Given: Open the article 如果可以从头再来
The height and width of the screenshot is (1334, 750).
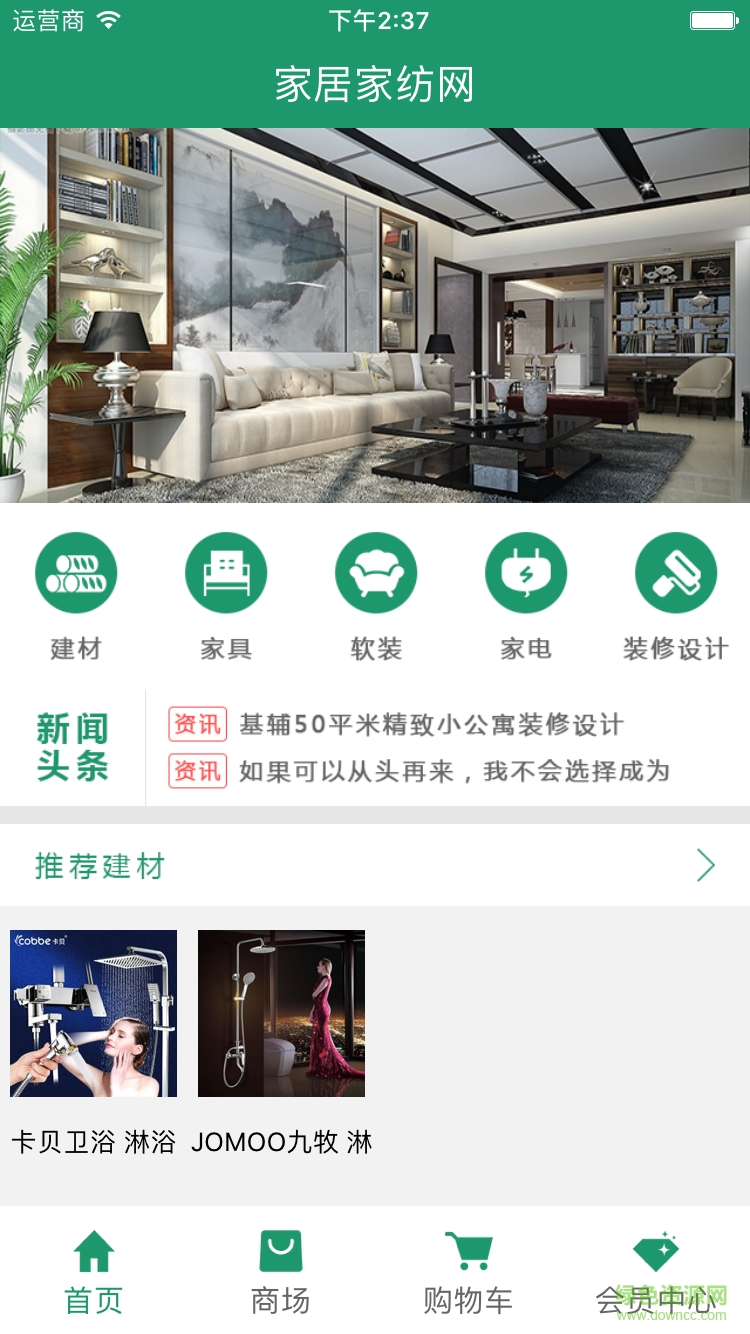Looking at the screenshot, I should coord(452,771).
